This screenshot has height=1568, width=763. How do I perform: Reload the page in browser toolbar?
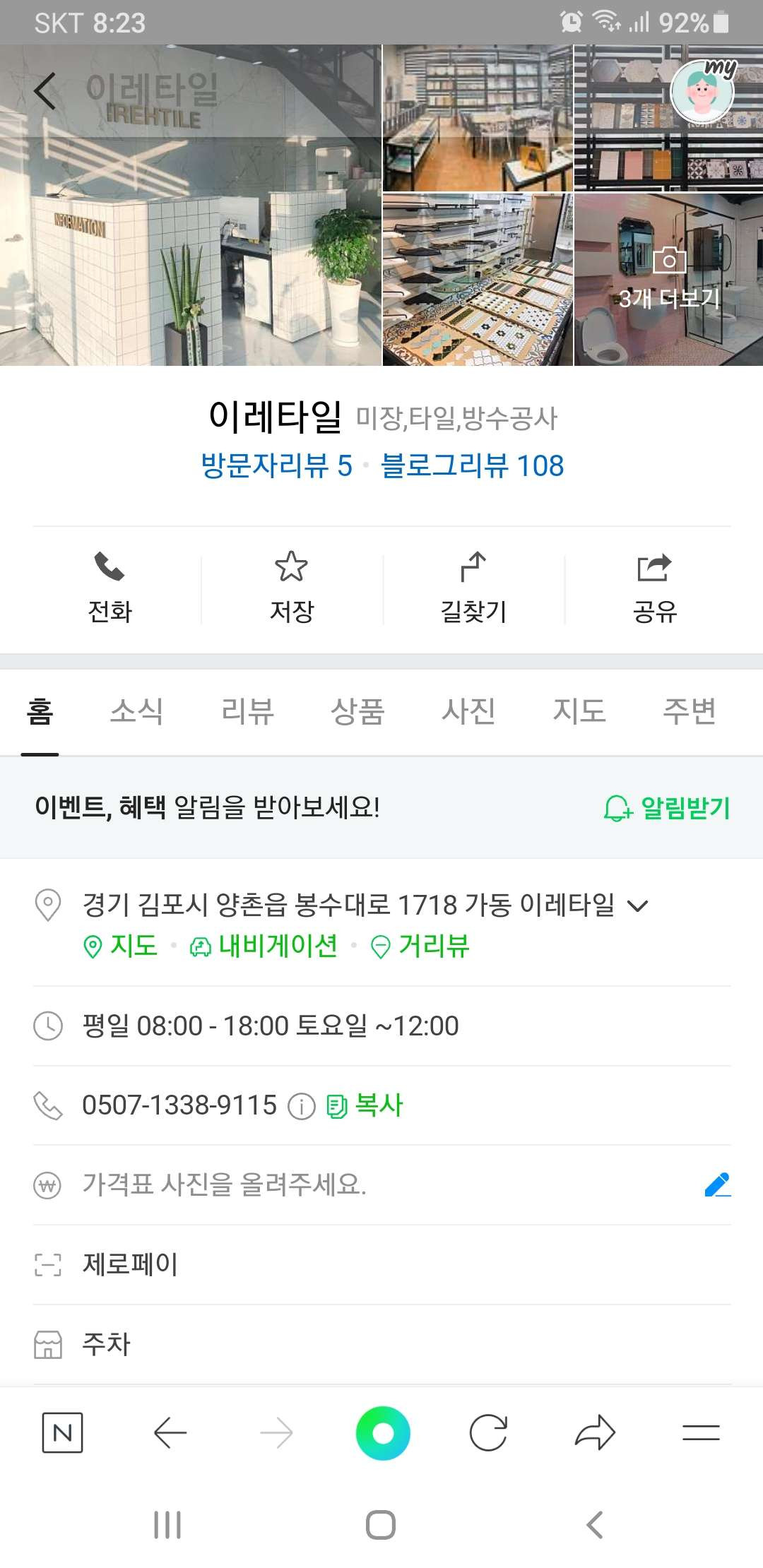(x=488, y=1433)
